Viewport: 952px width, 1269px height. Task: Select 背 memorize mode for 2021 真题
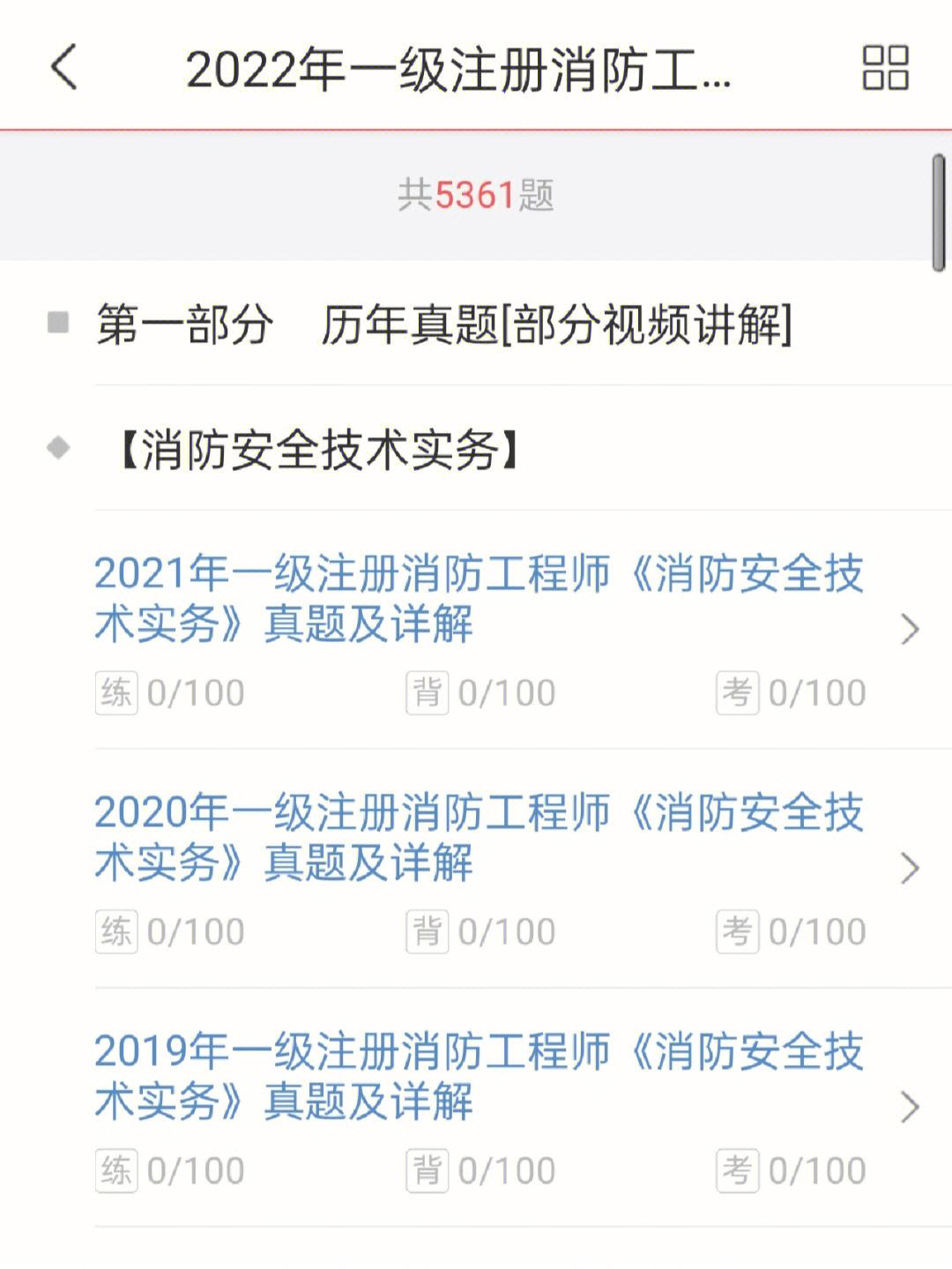click(428, 693)
